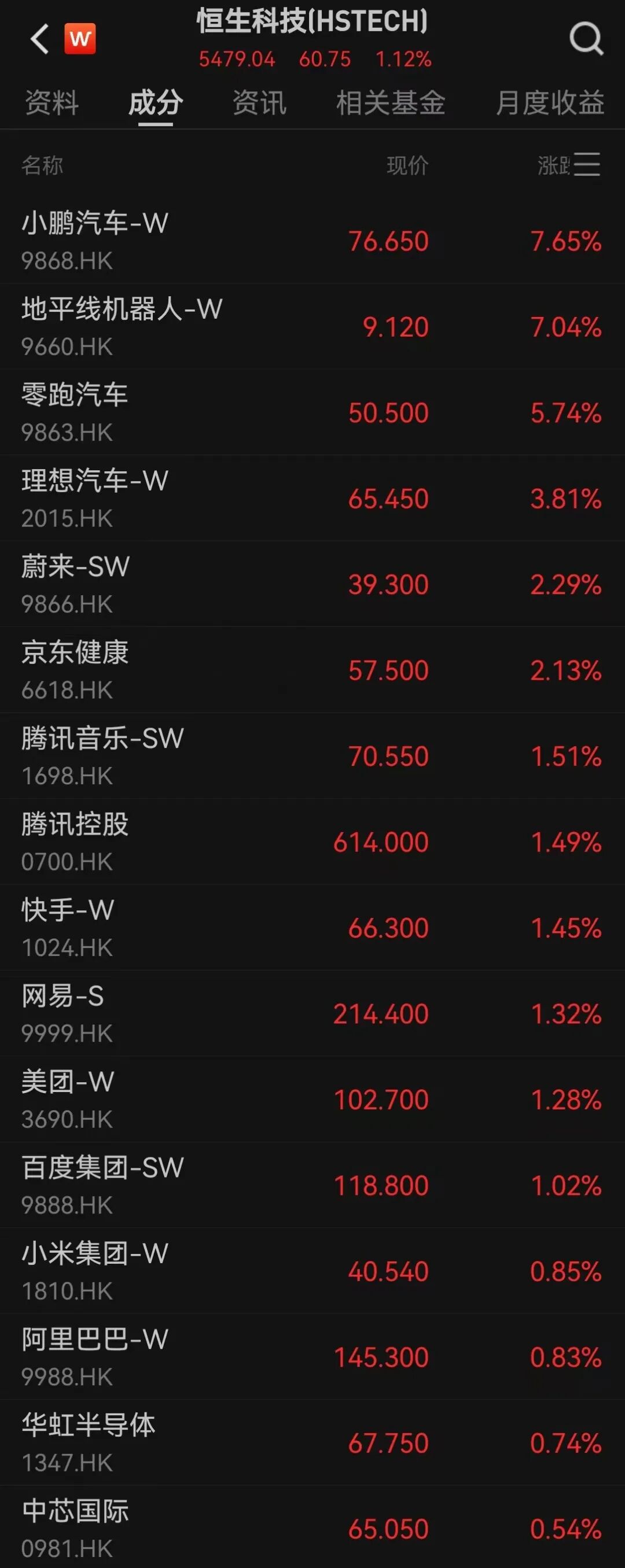Open the search magnifier icon

(586, 39)
